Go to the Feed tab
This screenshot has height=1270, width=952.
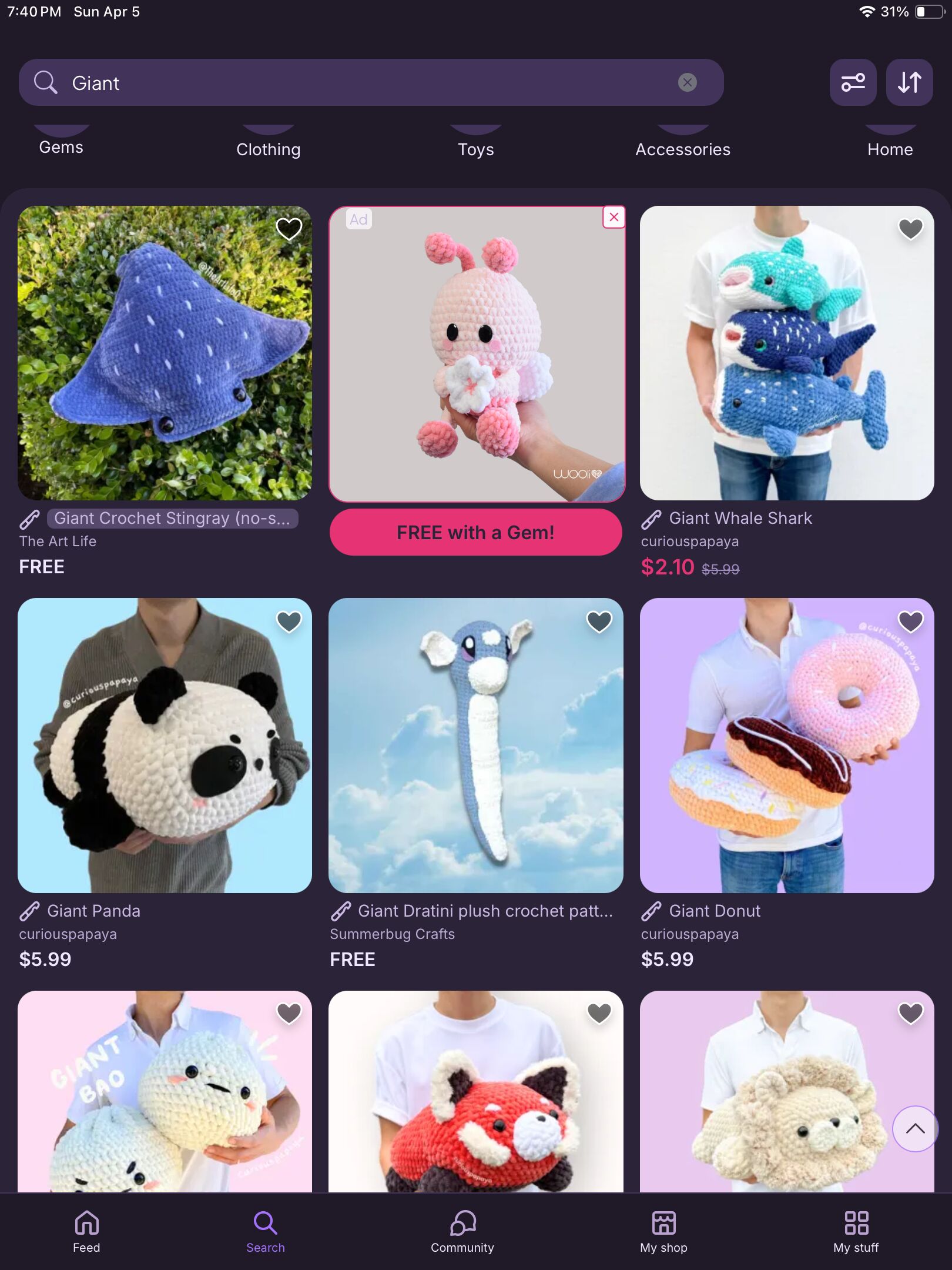pos(86,1231)
